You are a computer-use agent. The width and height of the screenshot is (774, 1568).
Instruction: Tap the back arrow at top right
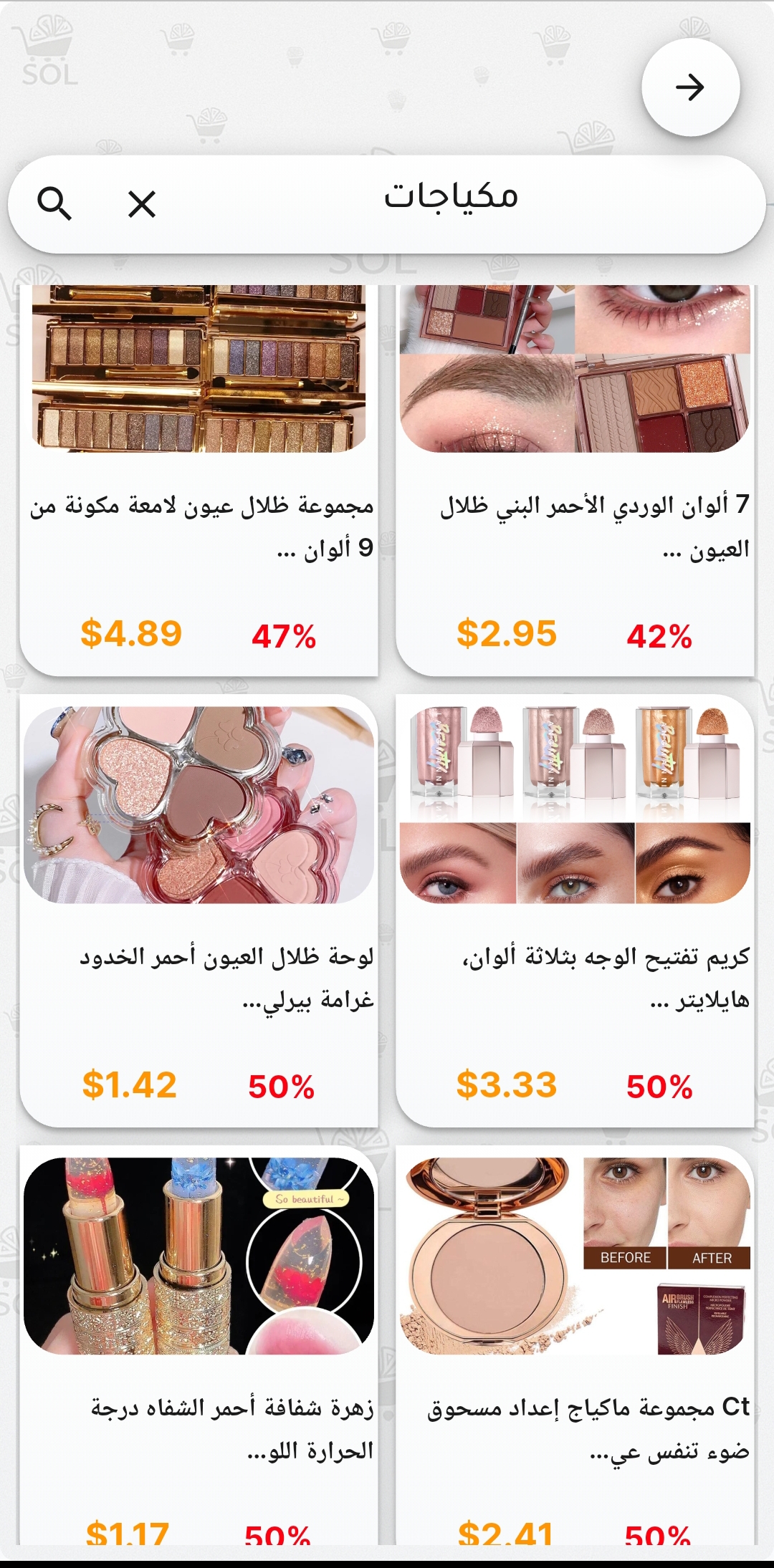click(690, 85)
